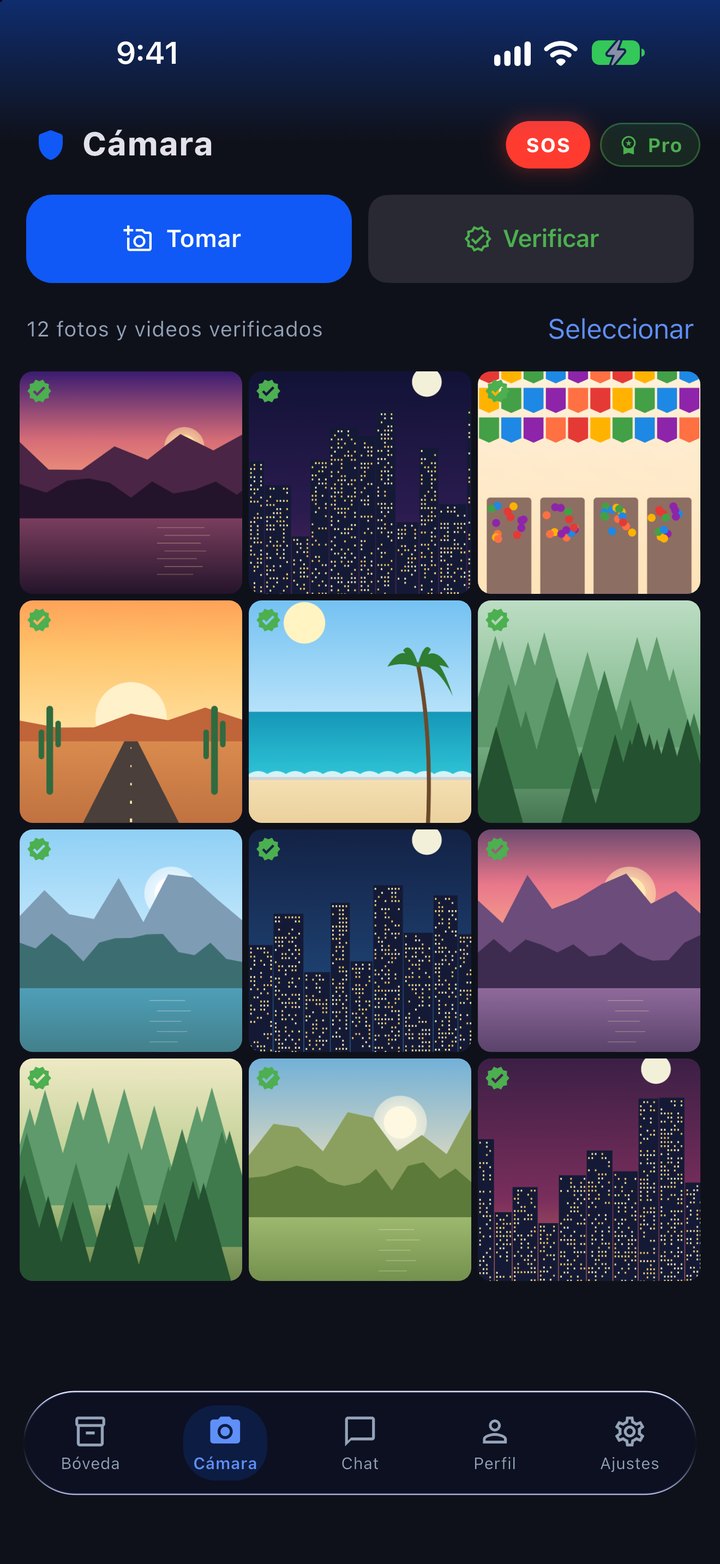Image resolution: width=720 pixels, height=1564 pixels.
Task: Tap Seleccionar to select photos
Action: (x=621, y=329)
